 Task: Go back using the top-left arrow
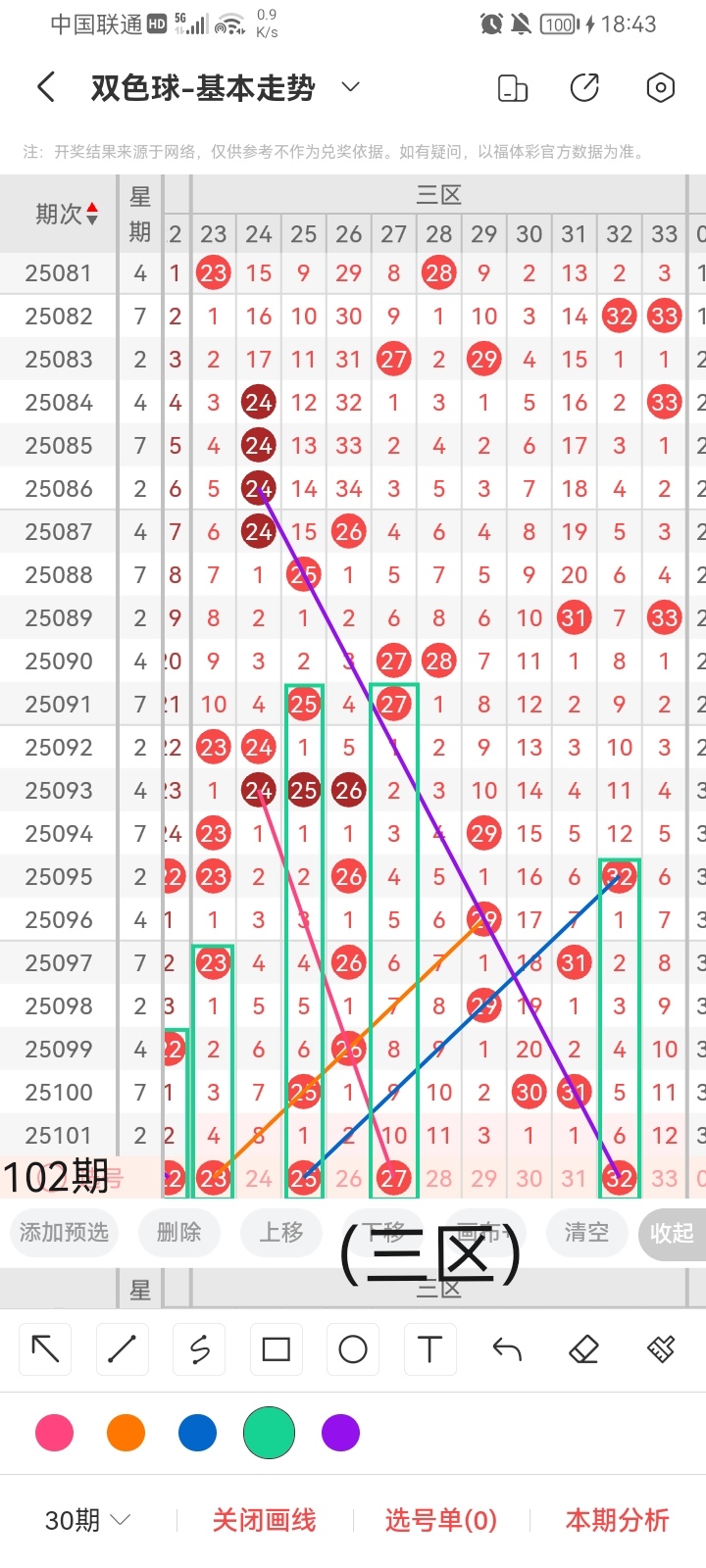(46, 88)
